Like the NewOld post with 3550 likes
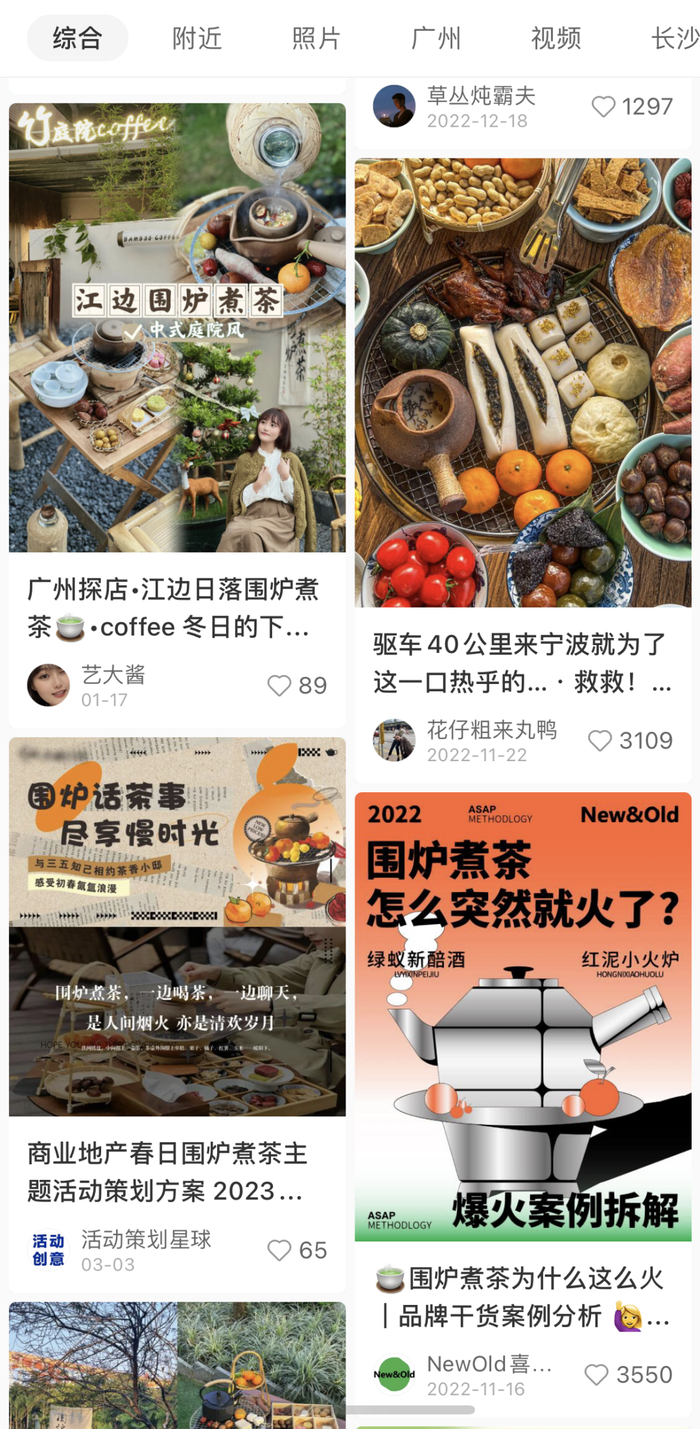 597,1375
